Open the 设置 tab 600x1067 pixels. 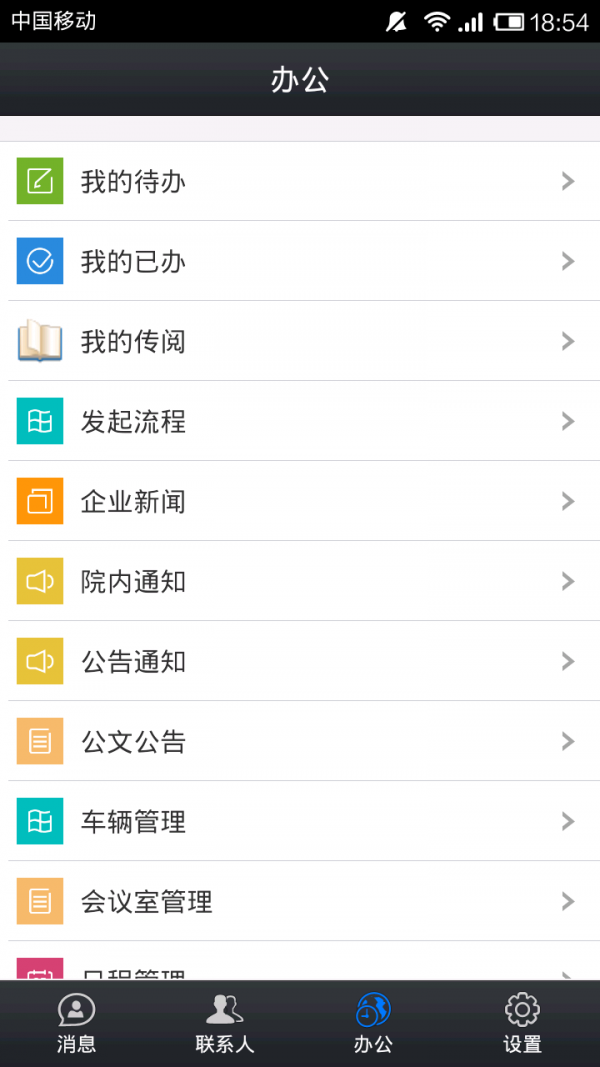pyautogui.click(x=522, y=1023)
